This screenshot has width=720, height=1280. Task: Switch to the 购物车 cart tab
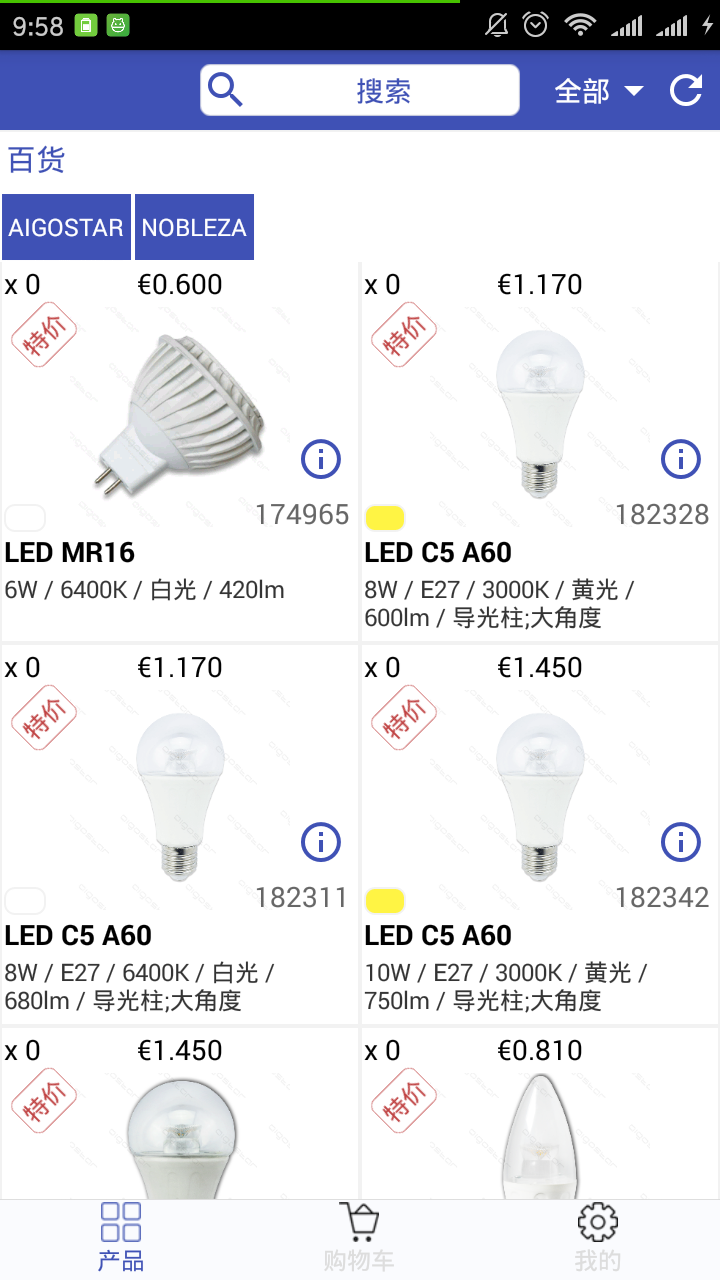point(359,1238)
